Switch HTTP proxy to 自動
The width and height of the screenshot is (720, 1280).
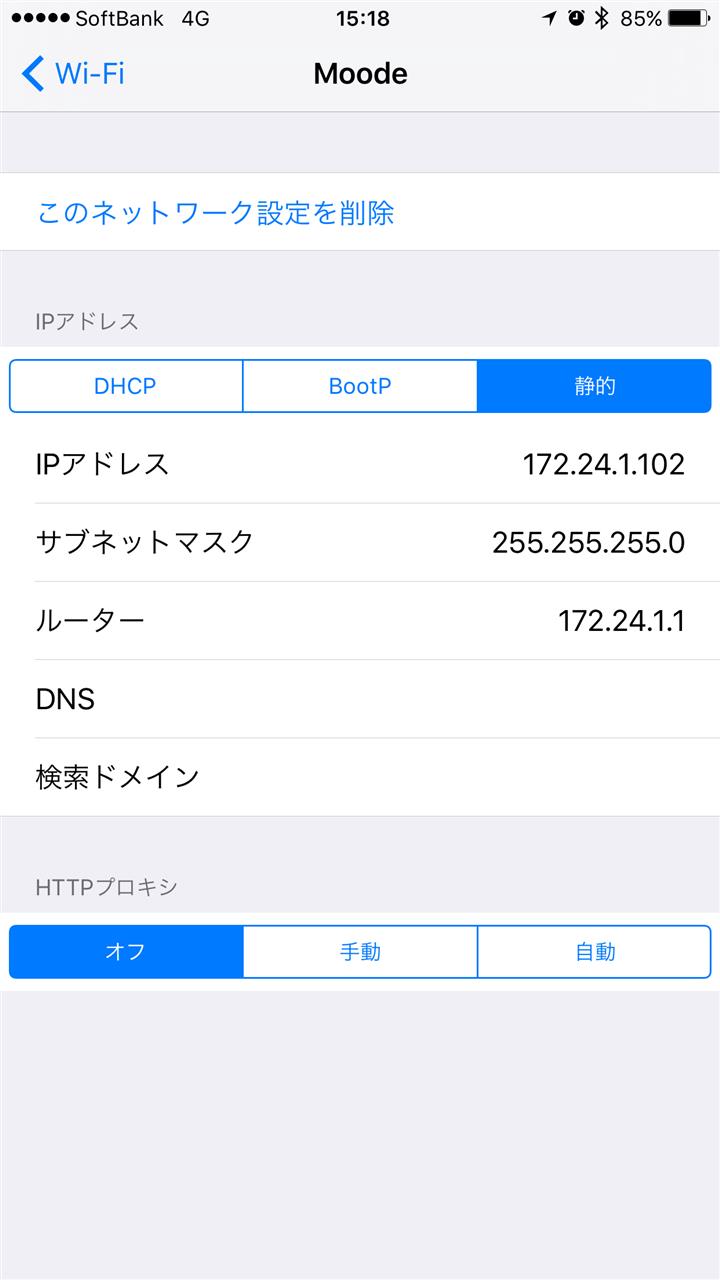click(594, 952)
